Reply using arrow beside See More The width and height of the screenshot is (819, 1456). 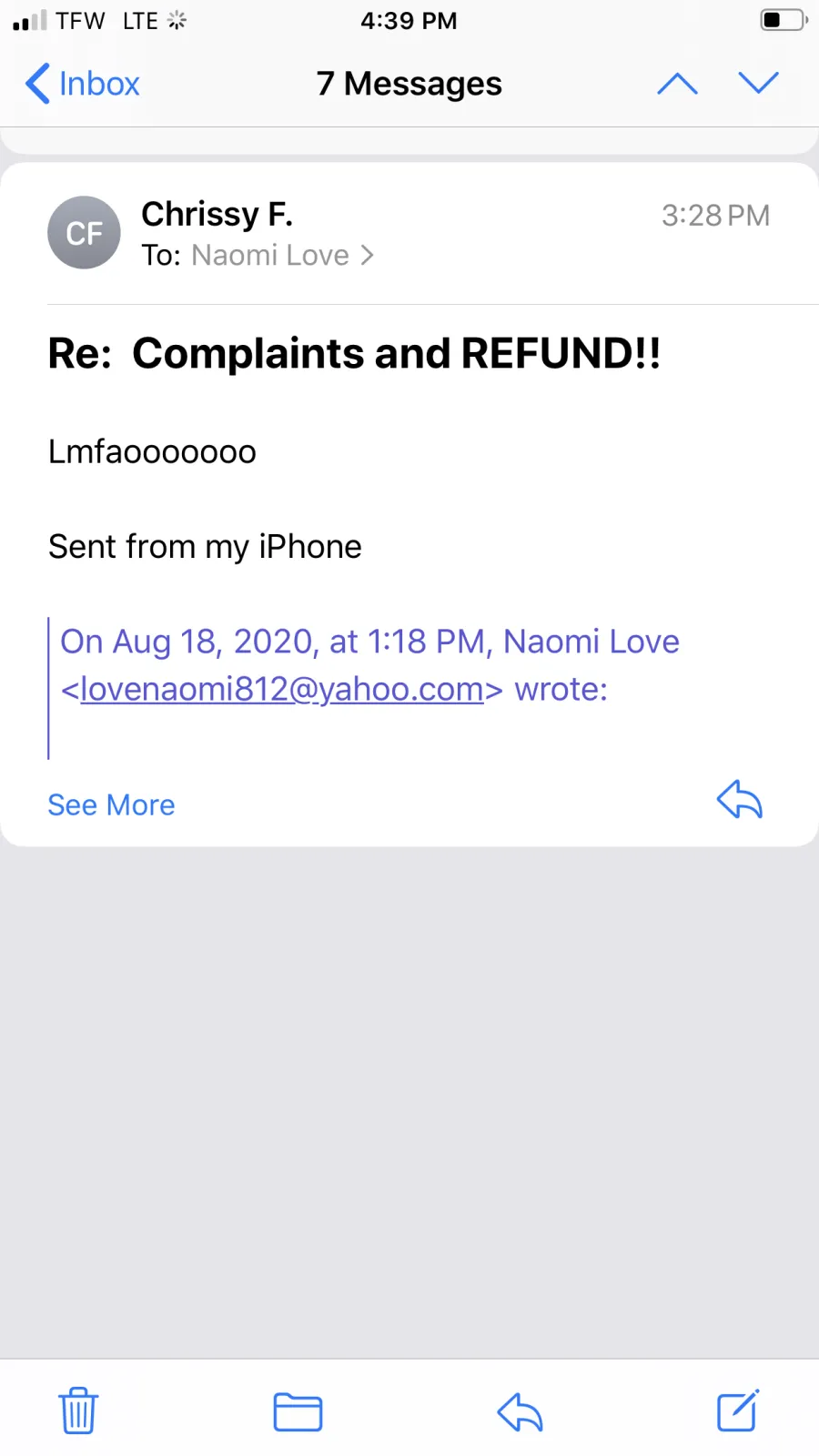pyautogui.click(x=739, y=800)
